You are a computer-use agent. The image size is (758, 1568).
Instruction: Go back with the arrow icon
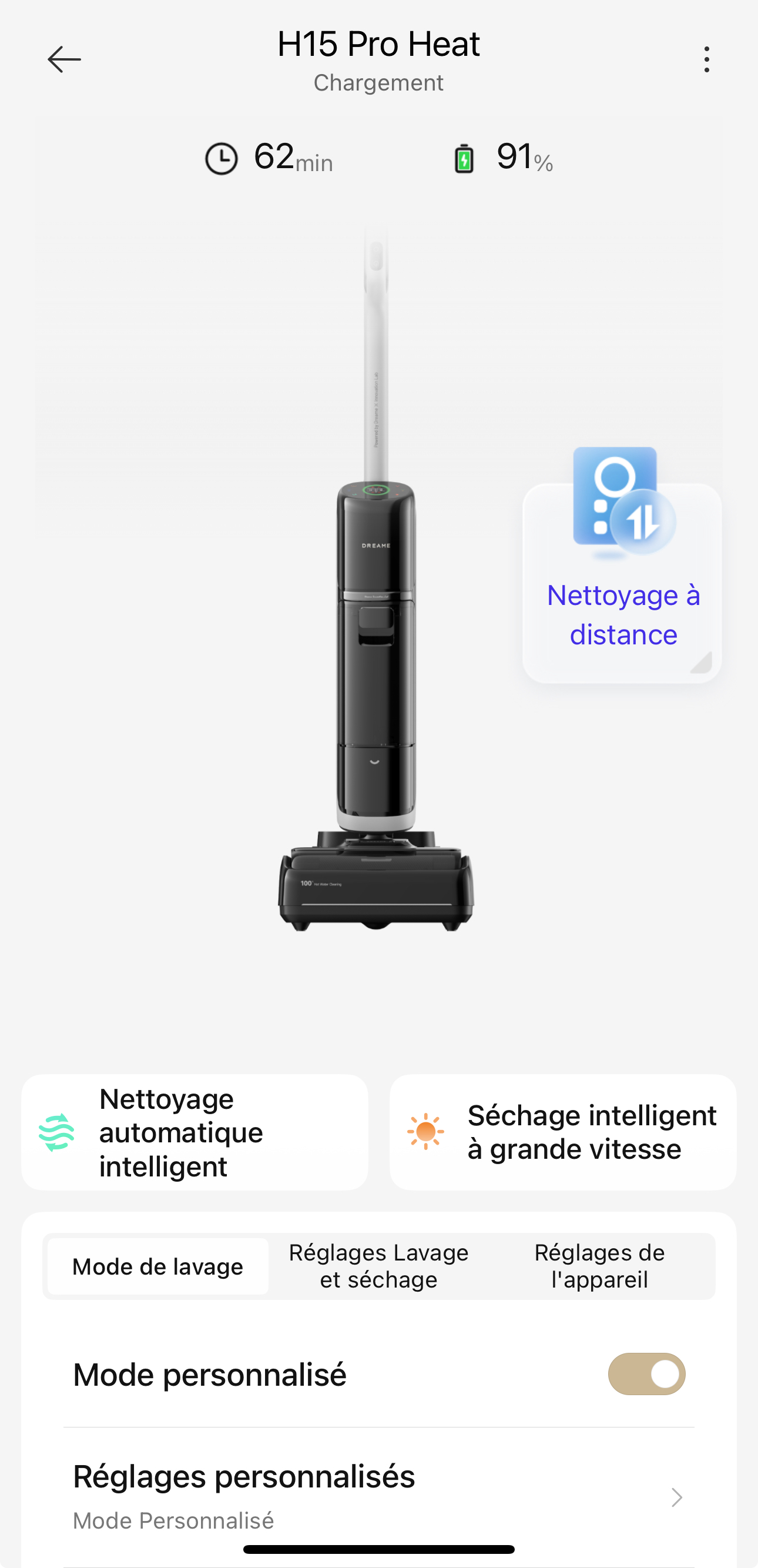tap(64, 59)
